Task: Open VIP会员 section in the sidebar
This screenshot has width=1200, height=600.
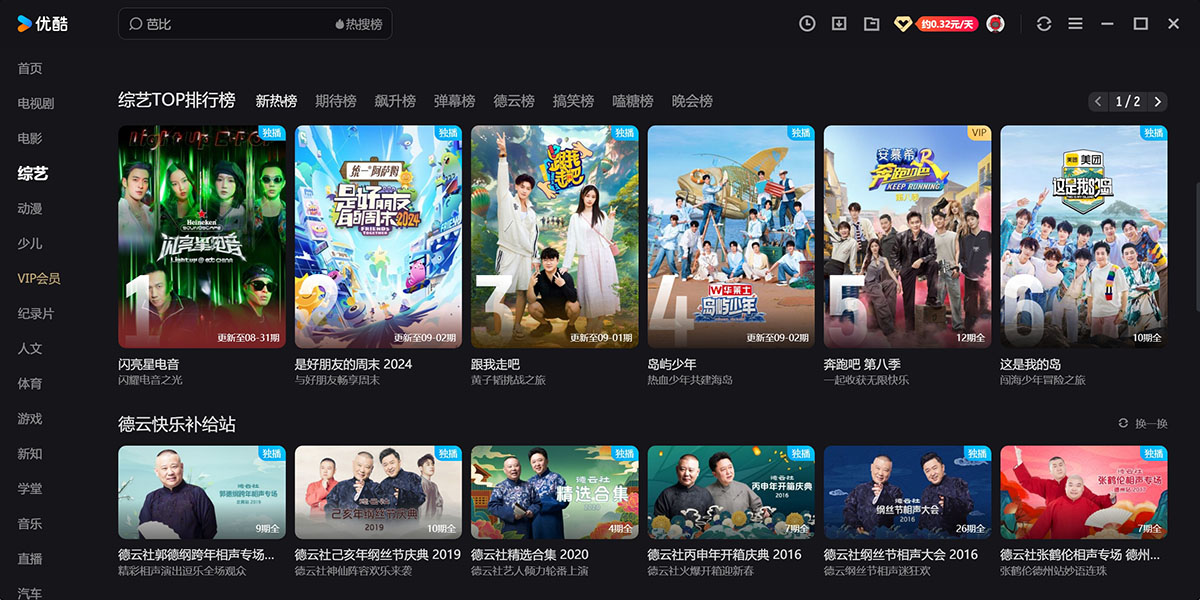Action: pyautogui.click(x=39, y=278)
